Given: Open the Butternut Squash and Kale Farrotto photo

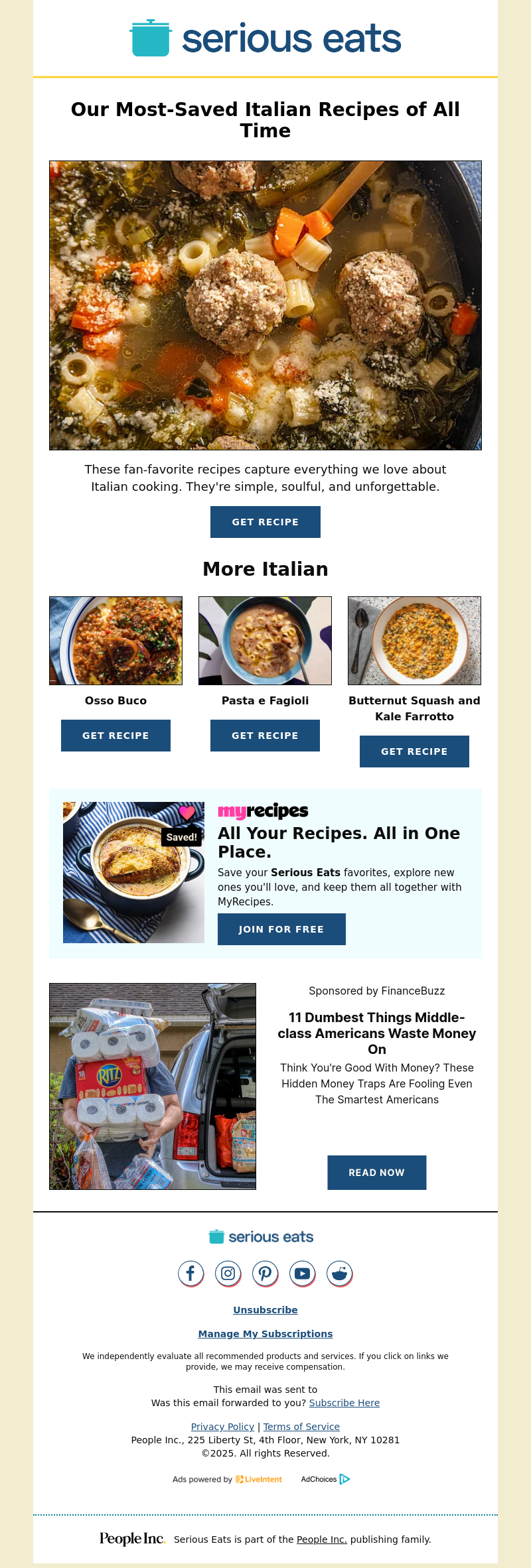Looking at the screenshot, I should (414, 641).
